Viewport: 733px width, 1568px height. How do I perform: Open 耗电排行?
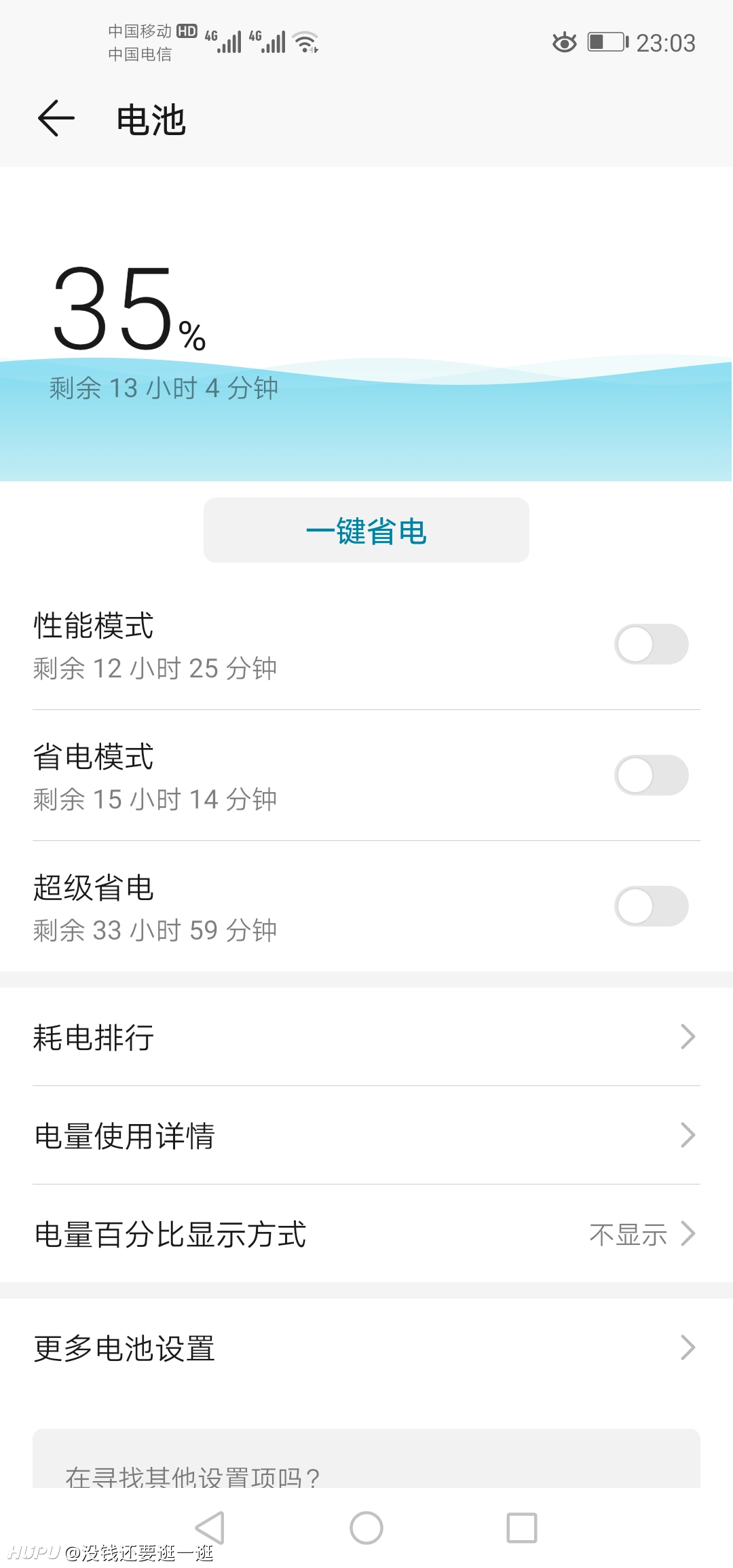[x=366, y=1037]
